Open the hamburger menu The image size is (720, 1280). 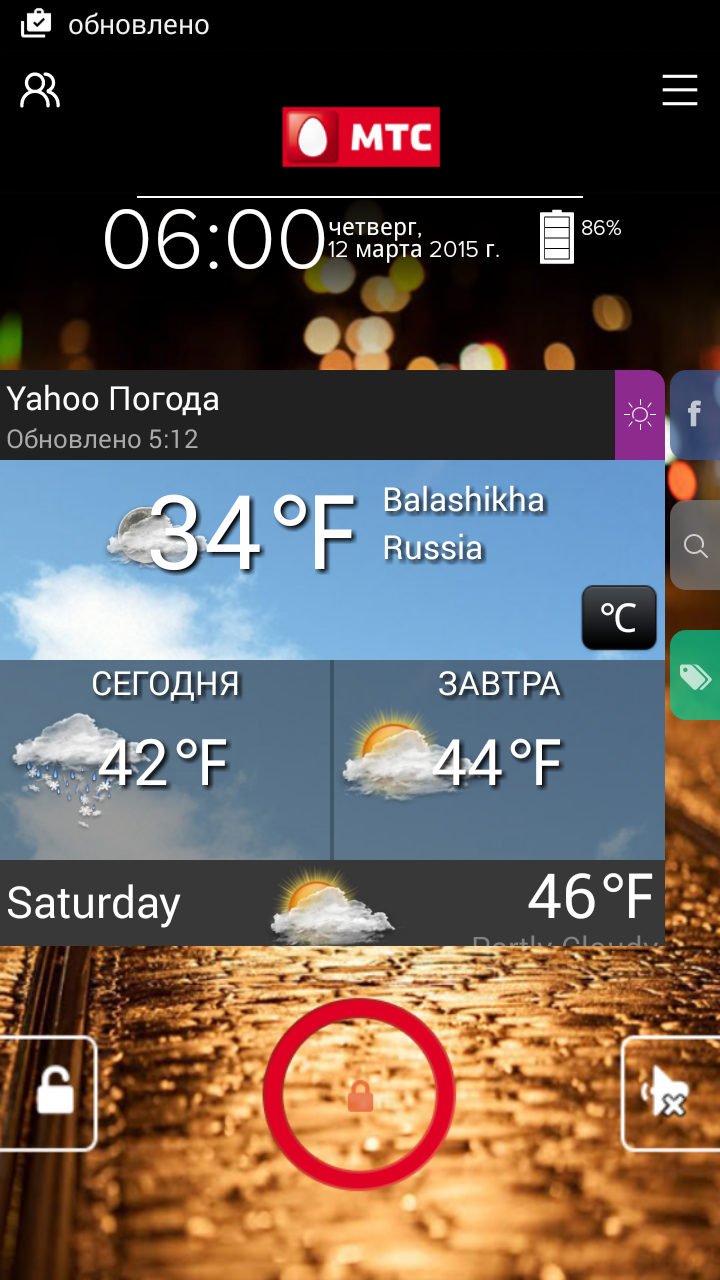click(x=679, y=90)
